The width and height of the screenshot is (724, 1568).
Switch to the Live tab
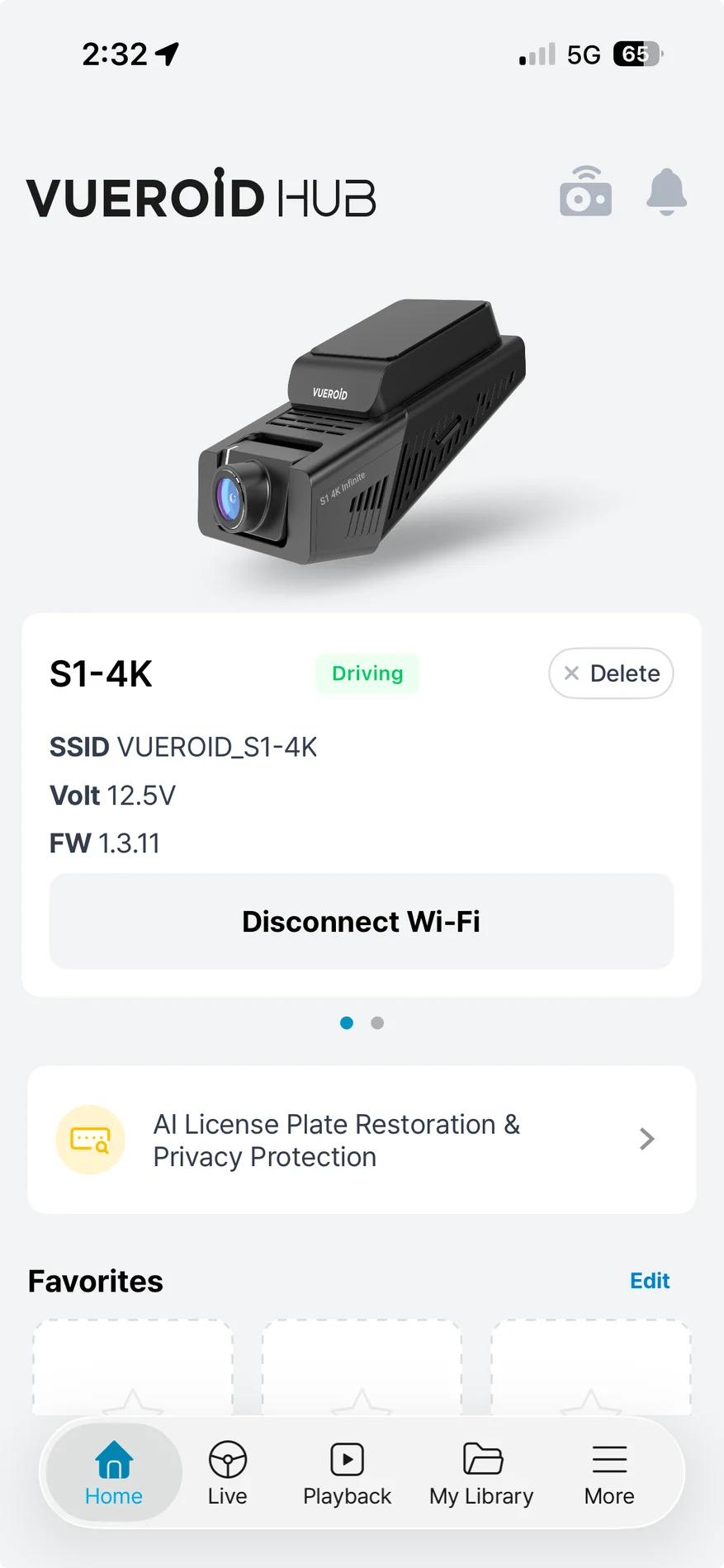[227, 1473]
